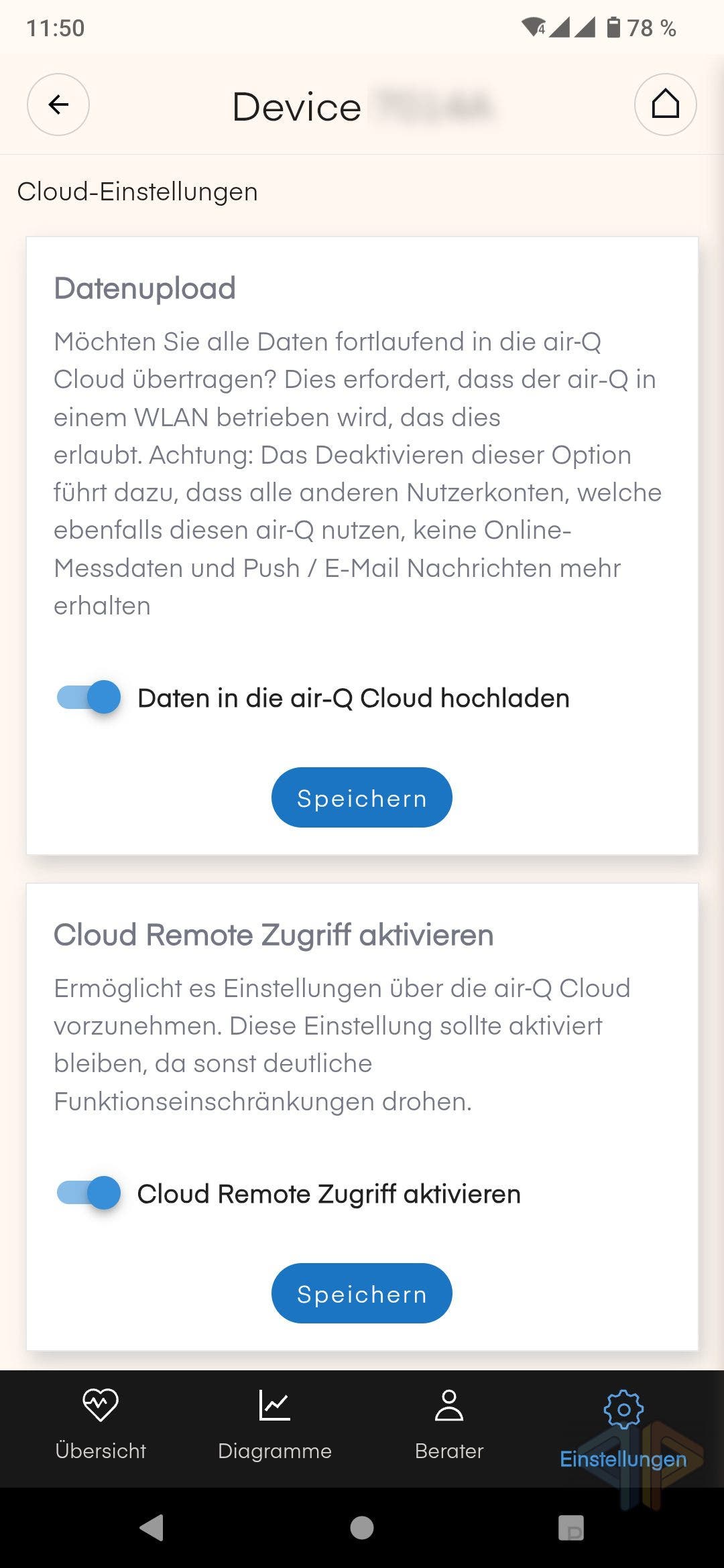The width and height of the screenshot is (724, 1568).
Task: Open the Diagramme tab
Action: point(275,1425)
